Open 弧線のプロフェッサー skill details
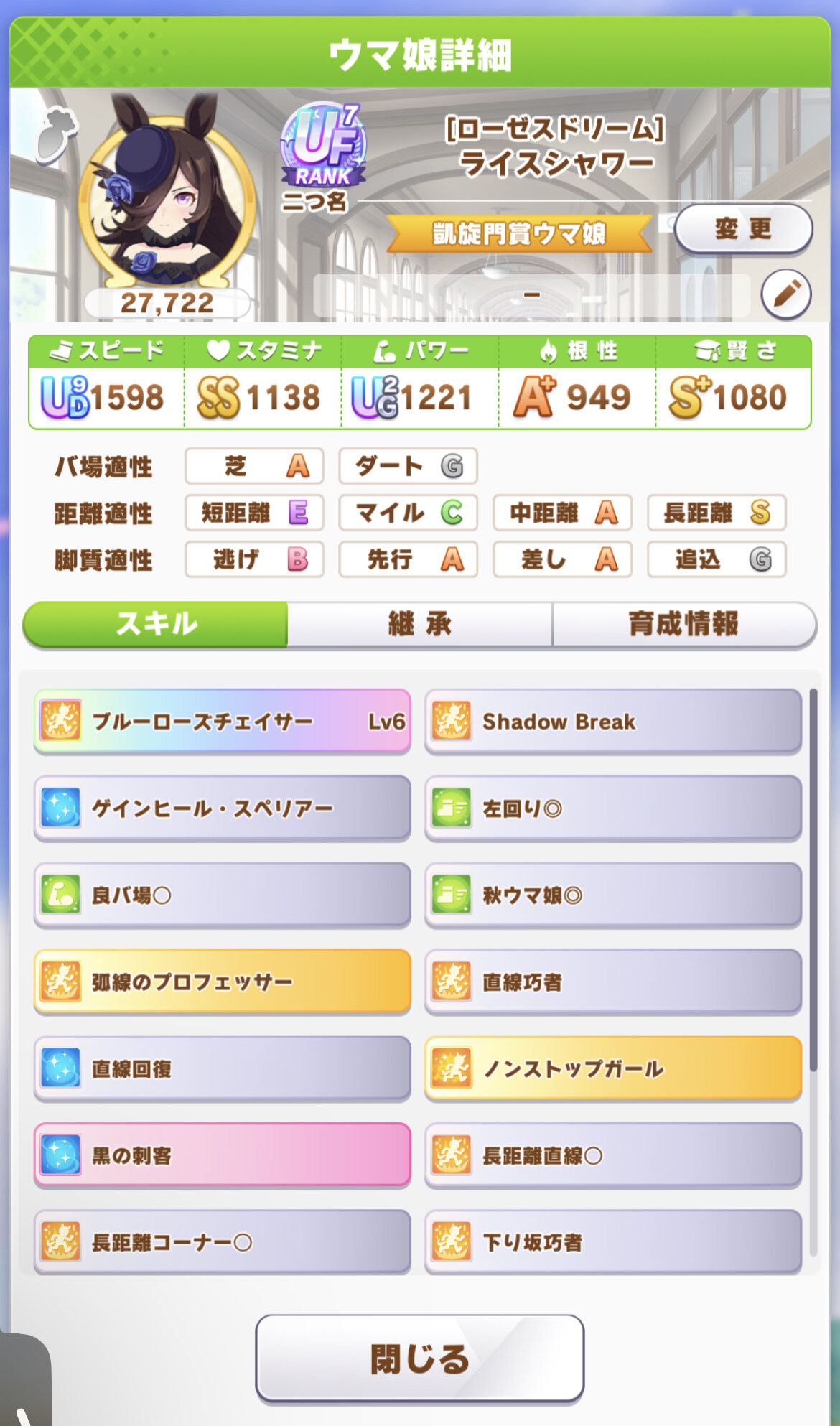This screenshot has height=1426, width=840. 222,982
